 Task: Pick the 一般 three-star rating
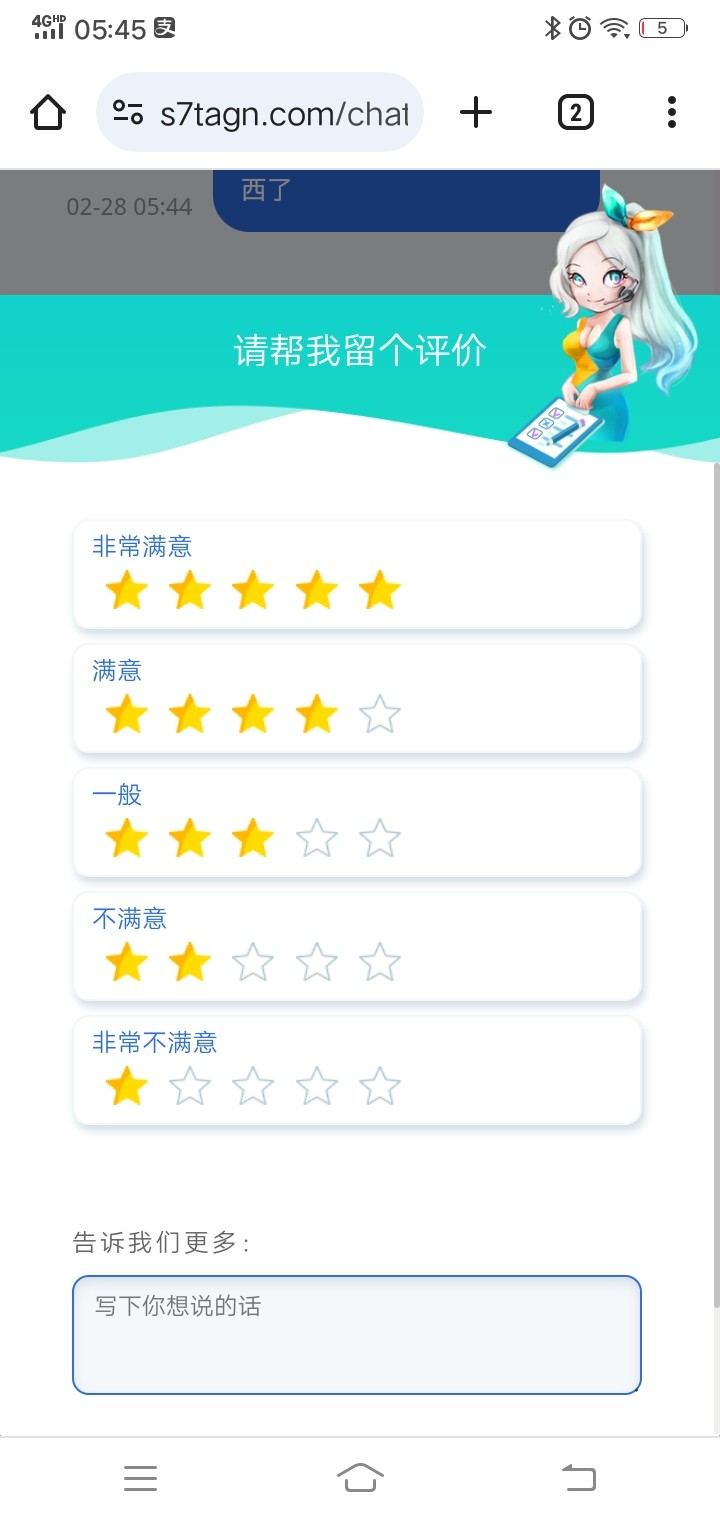[357, 823]
